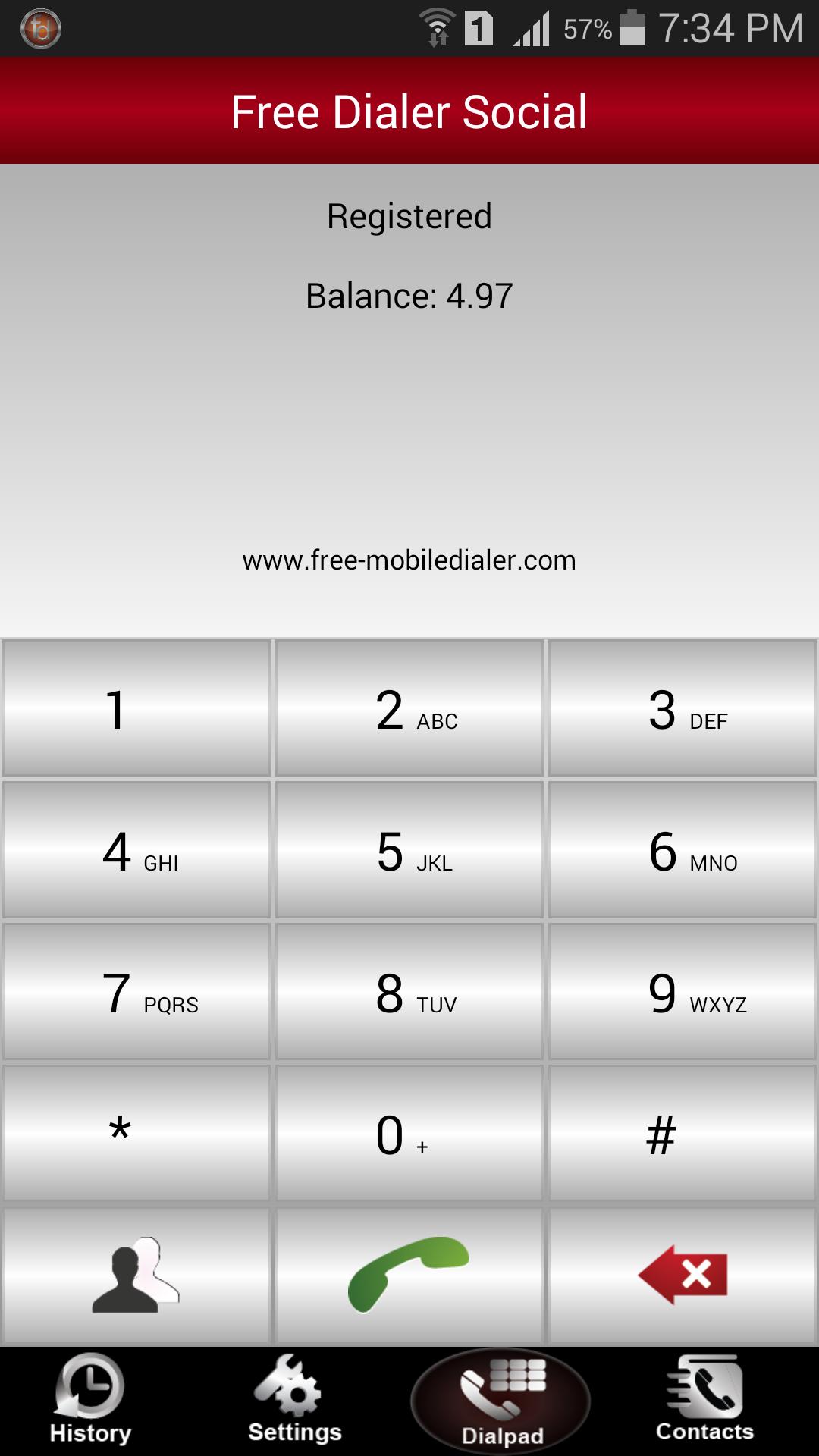Tap the 2 ABC key

[409, 708]
